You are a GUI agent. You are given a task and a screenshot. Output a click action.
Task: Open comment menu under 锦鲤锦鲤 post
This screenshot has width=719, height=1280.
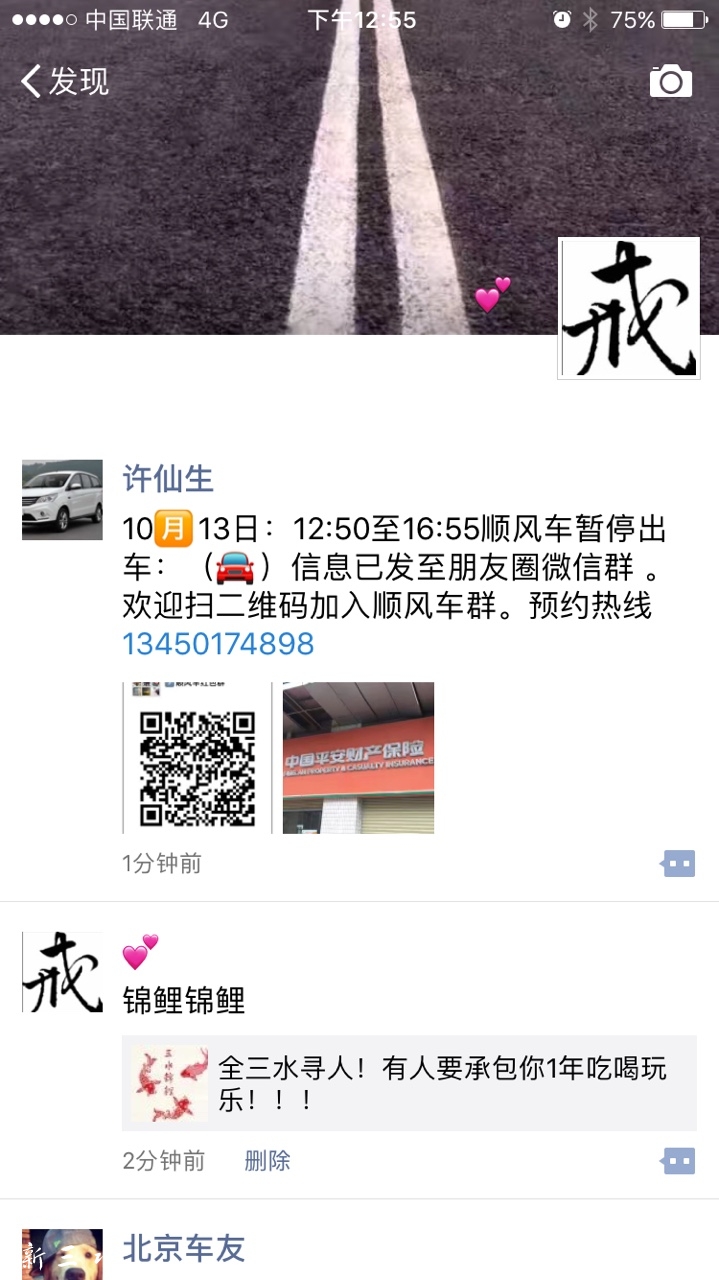click(x=678, y=1161)
